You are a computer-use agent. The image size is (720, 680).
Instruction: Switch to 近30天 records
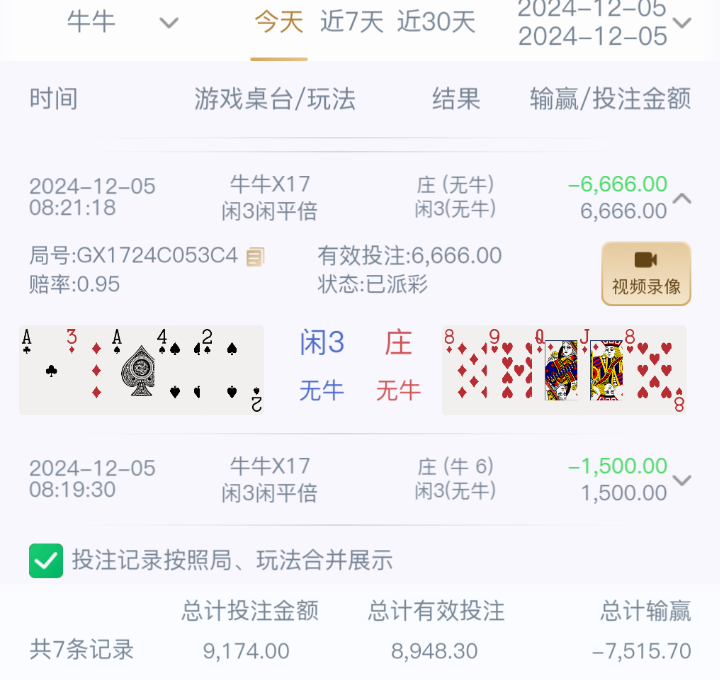tap(436, 22)
